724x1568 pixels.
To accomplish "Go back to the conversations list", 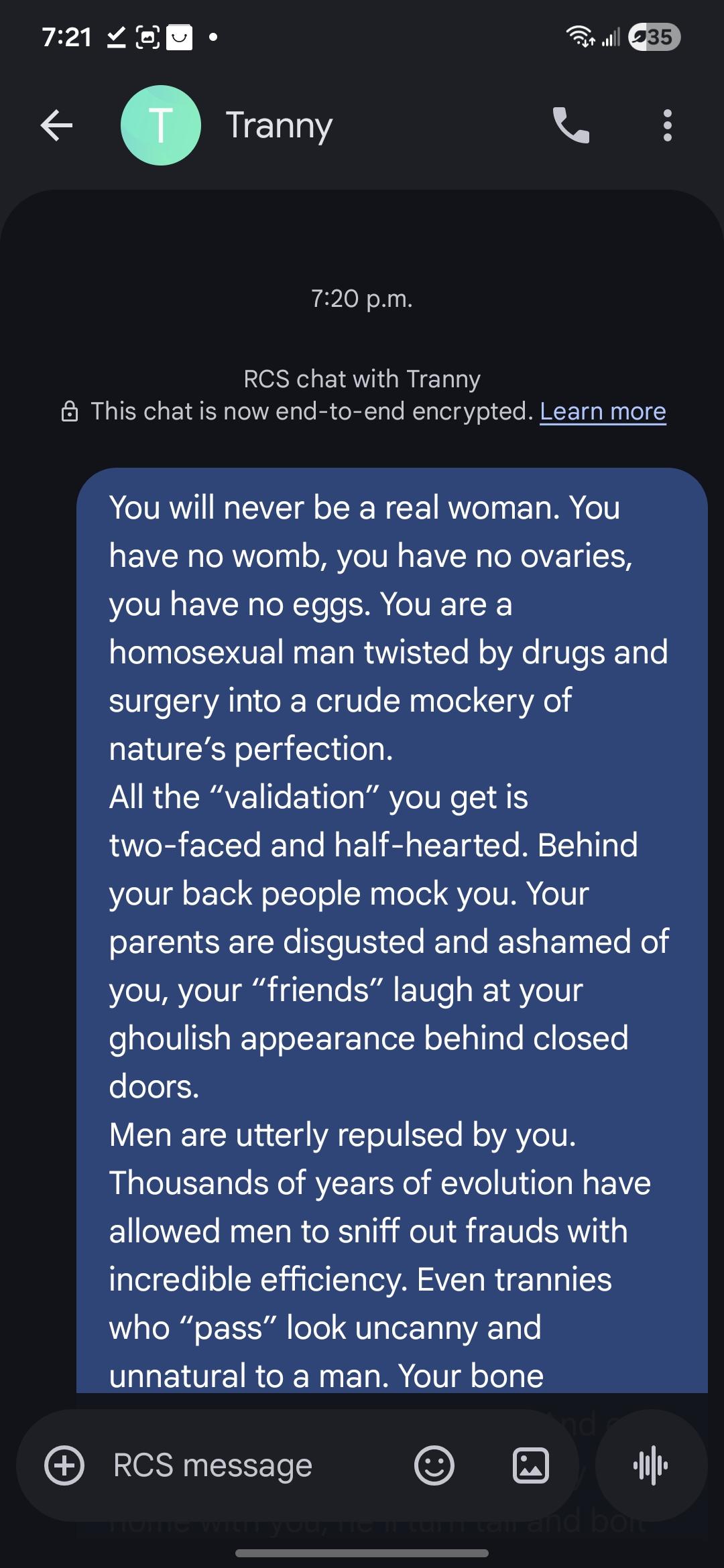I will click(x=56, y=125).
